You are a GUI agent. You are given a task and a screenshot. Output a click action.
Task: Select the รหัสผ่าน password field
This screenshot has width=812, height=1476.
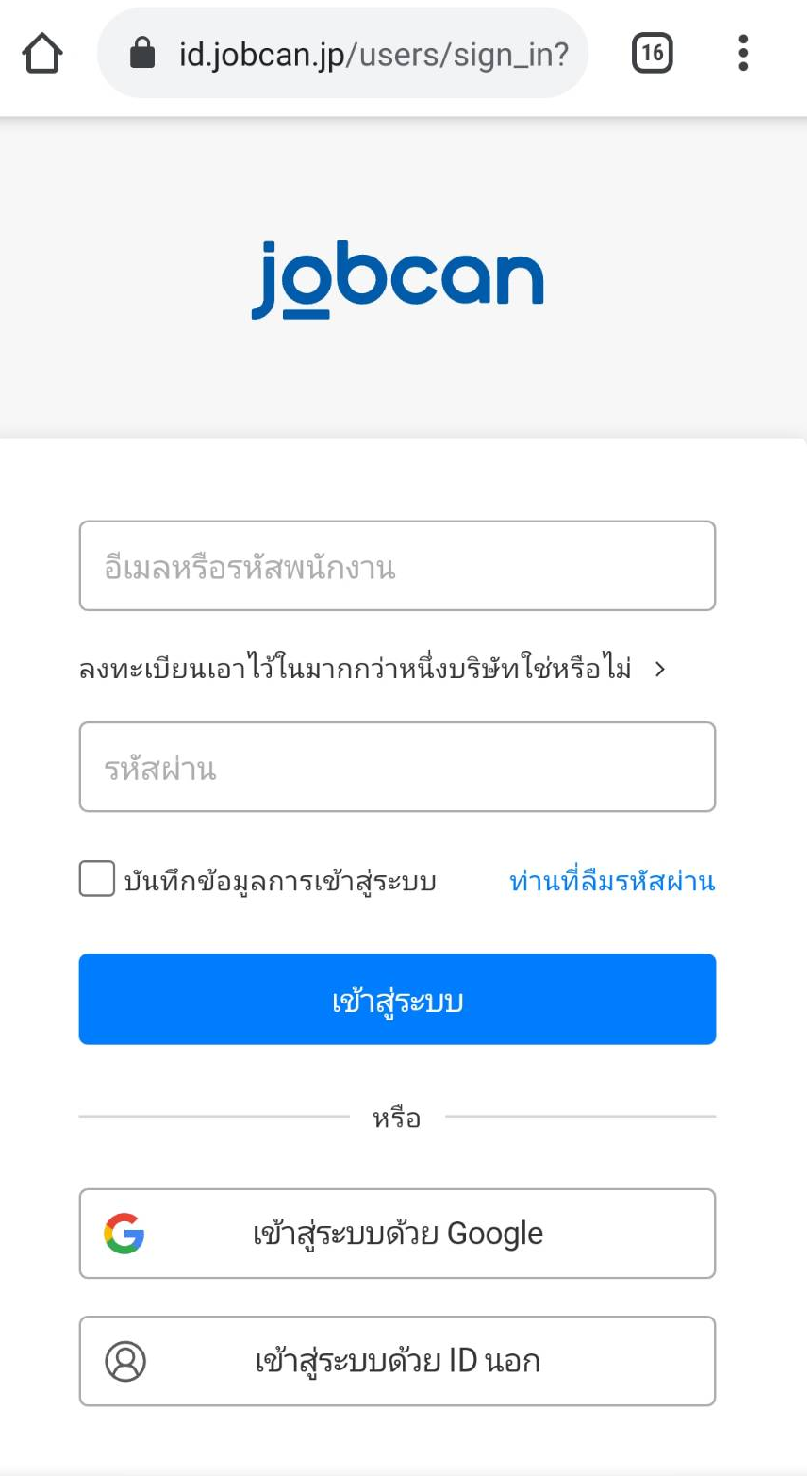(x=397, y=767)
